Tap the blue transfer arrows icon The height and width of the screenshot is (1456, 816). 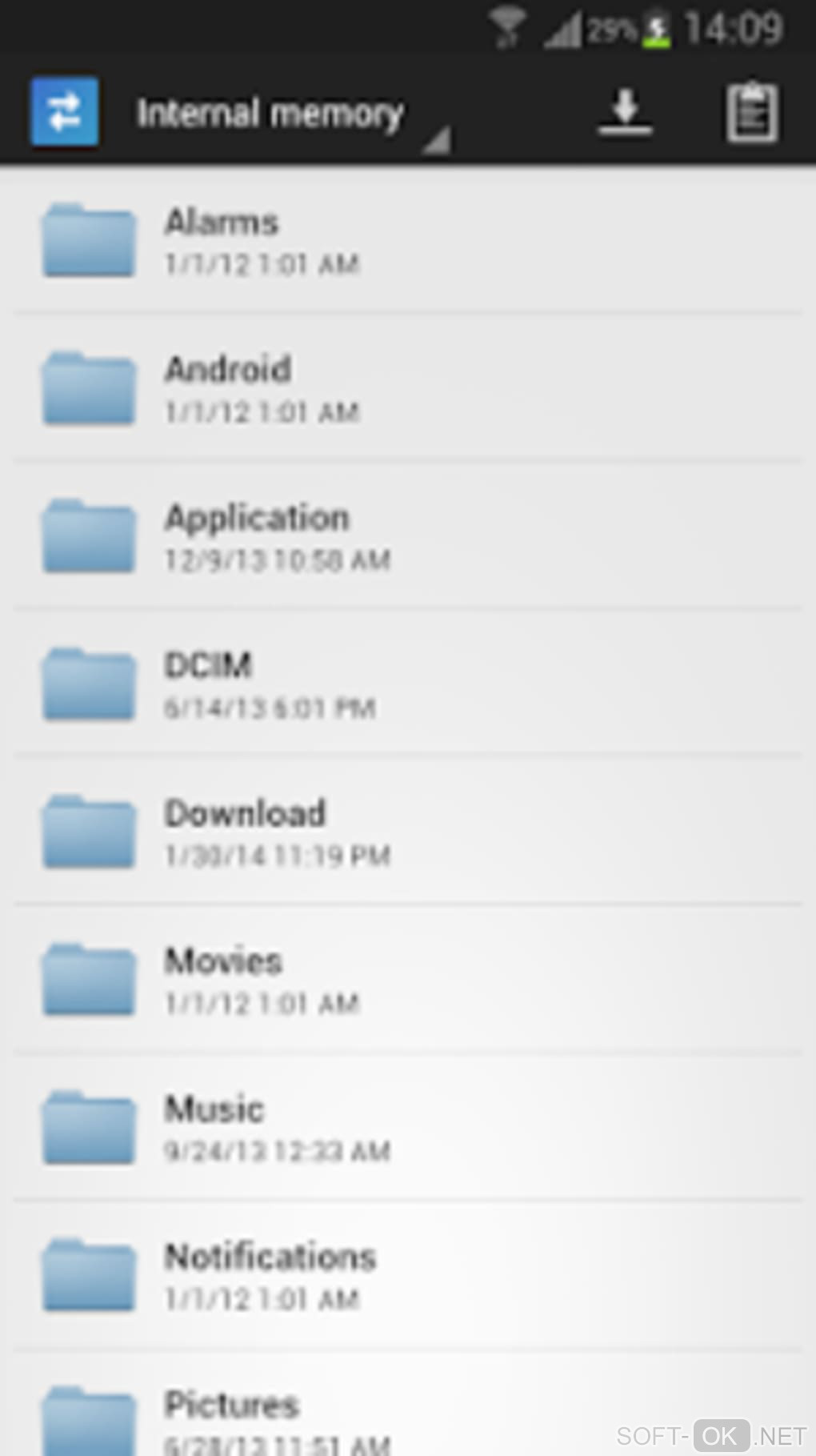(65, 112)
